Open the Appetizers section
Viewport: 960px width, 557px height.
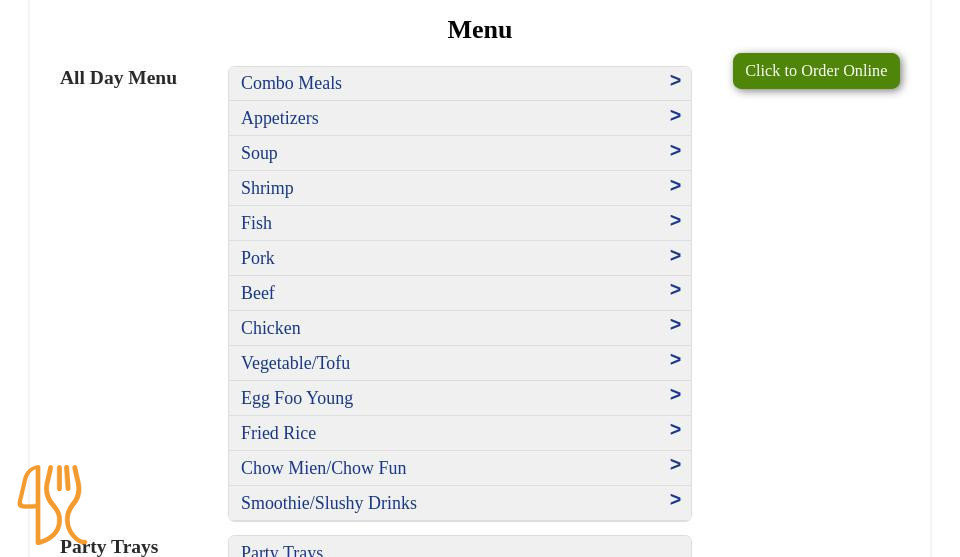(459, 118)
